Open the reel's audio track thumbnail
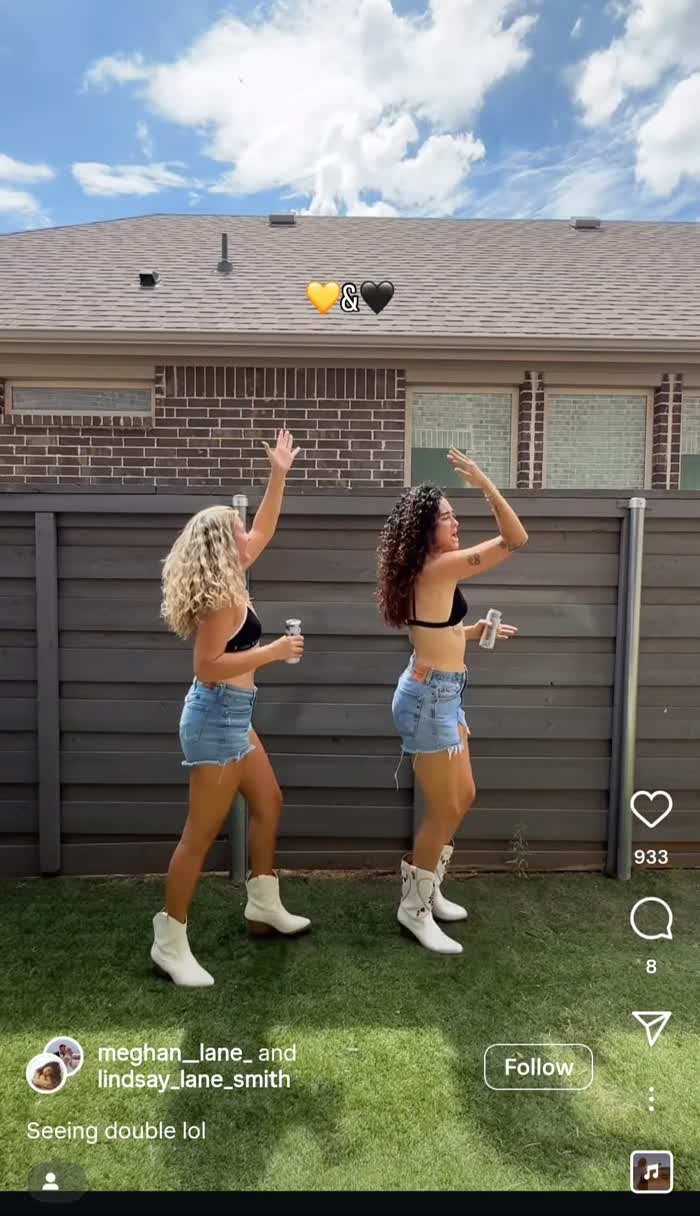This screenshot has height=1216, width=700. tap(651, 1172)
